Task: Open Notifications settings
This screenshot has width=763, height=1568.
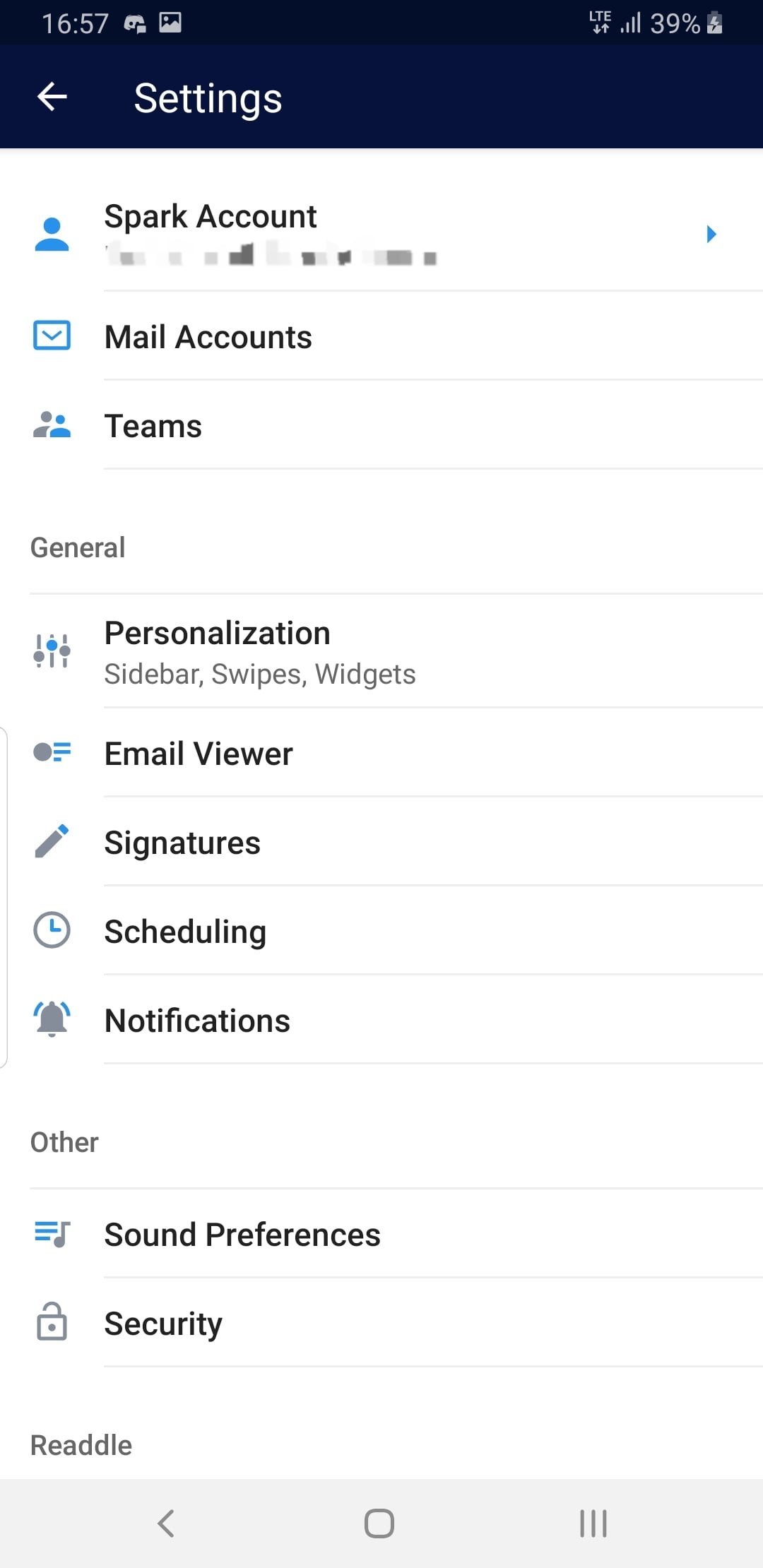Action: tap(381, 1020)
